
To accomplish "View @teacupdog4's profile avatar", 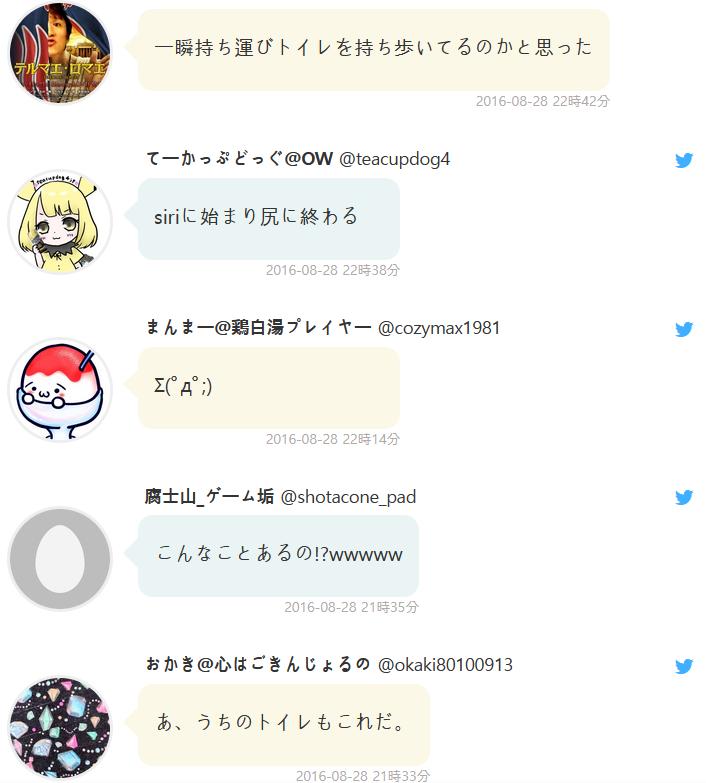I will [60, 223].
